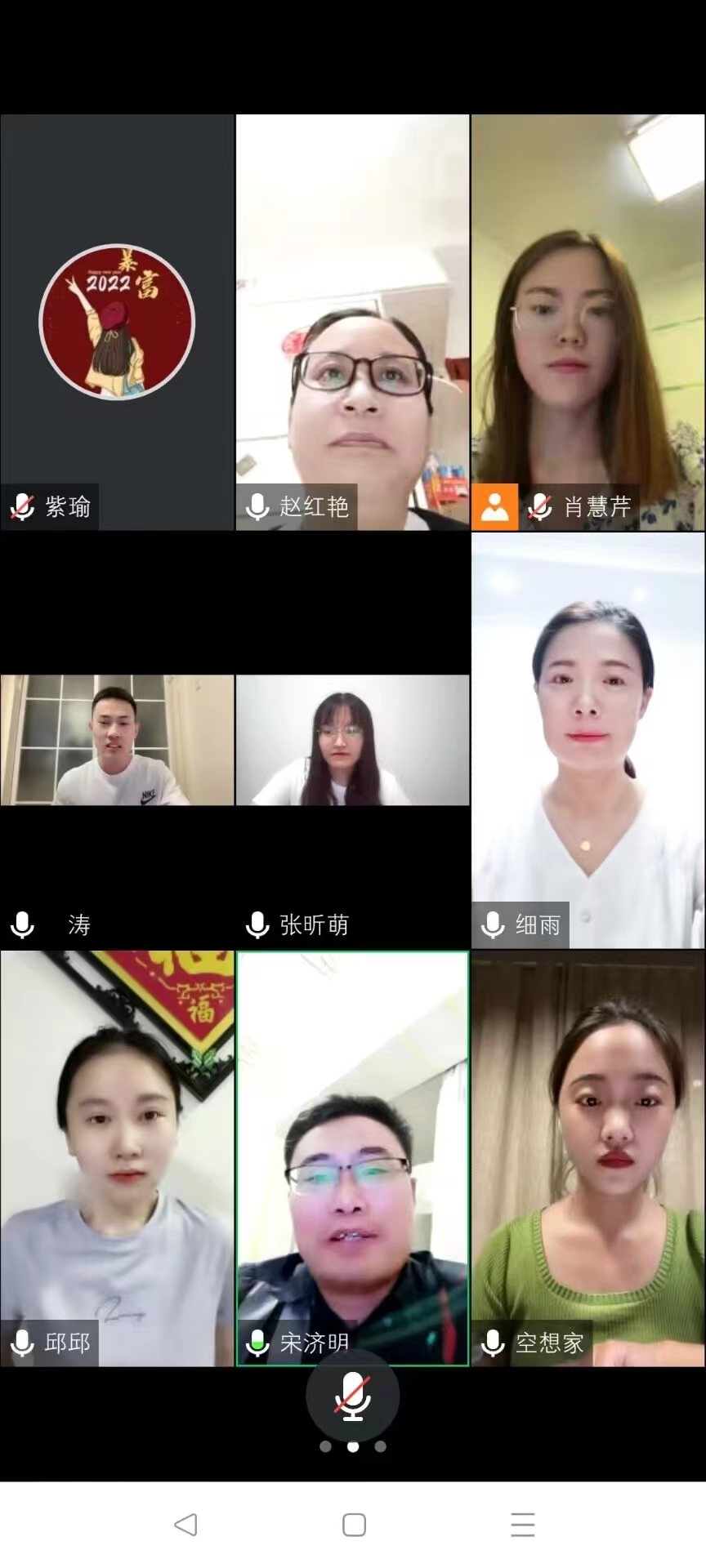
Task: Go back using the system back button
Action: pos(185,1524)
